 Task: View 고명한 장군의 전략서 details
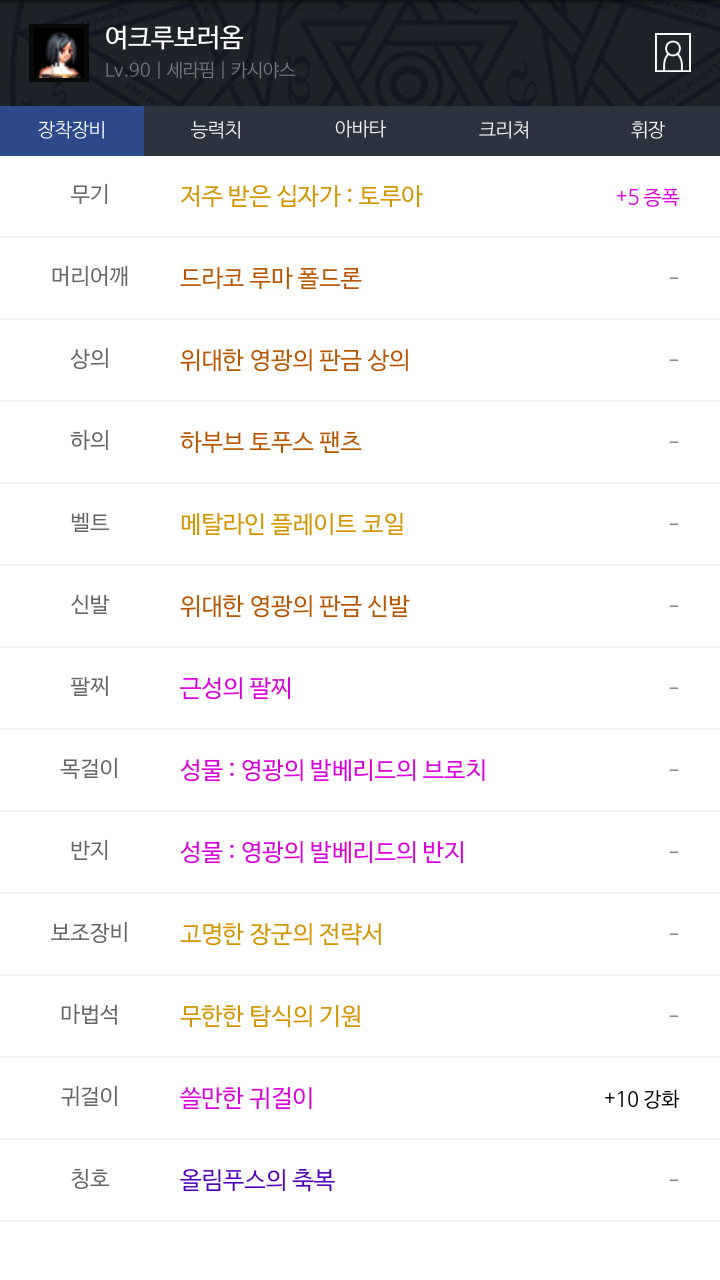(360, 934)
